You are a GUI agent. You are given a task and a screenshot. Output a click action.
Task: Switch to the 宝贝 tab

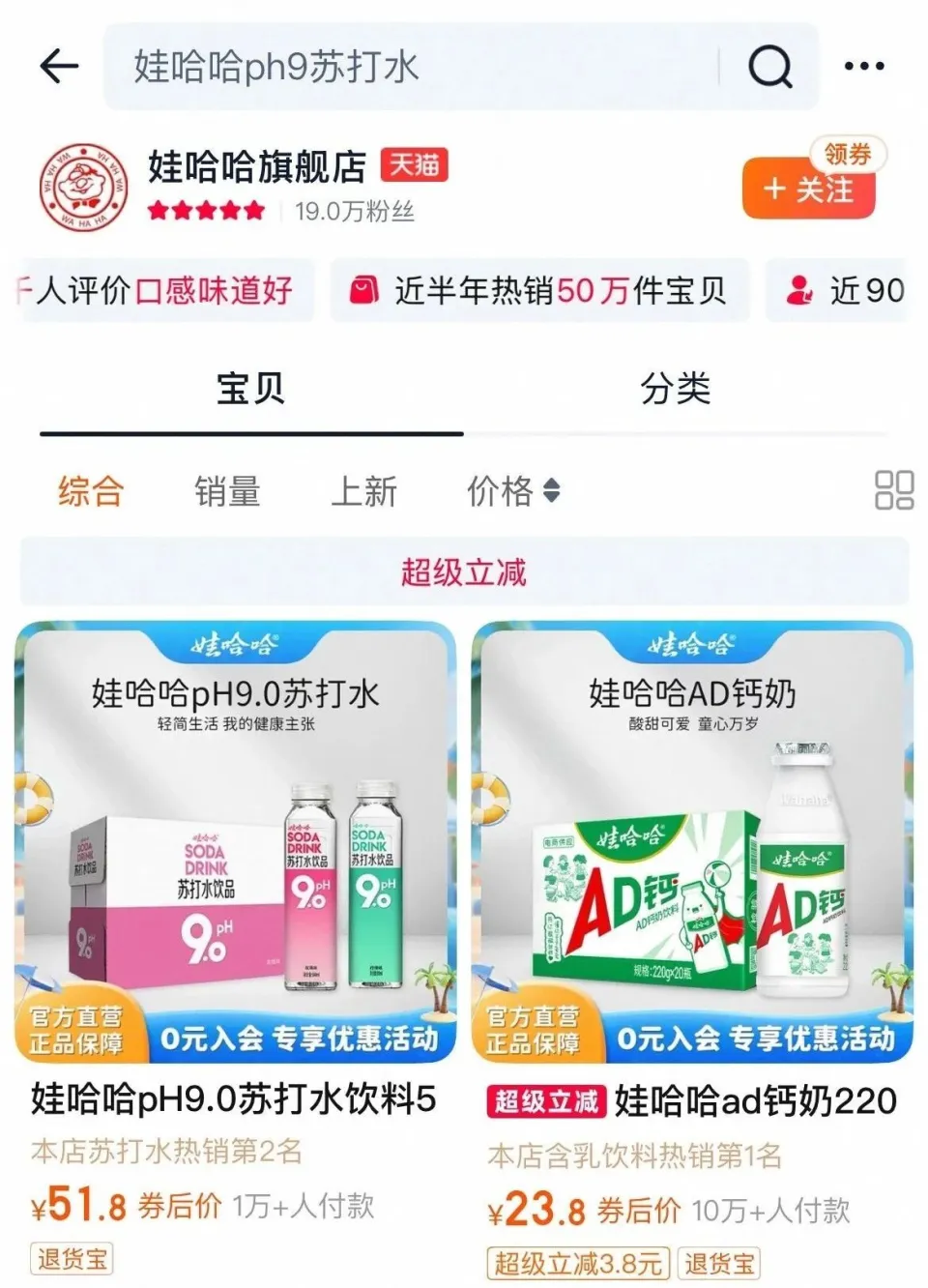coord(250,389)
